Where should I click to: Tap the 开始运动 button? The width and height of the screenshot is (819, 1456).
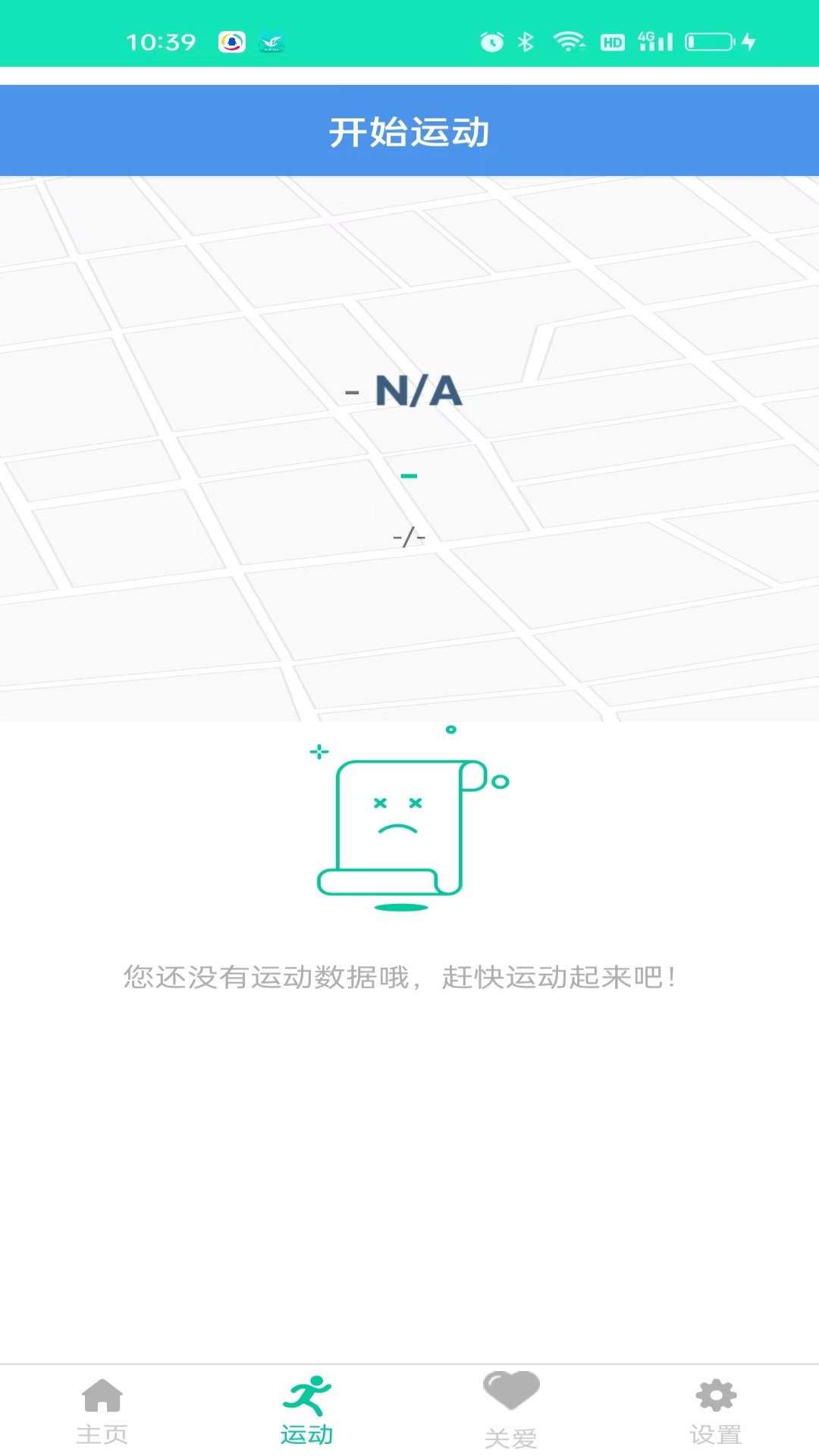tap(409, 131)
